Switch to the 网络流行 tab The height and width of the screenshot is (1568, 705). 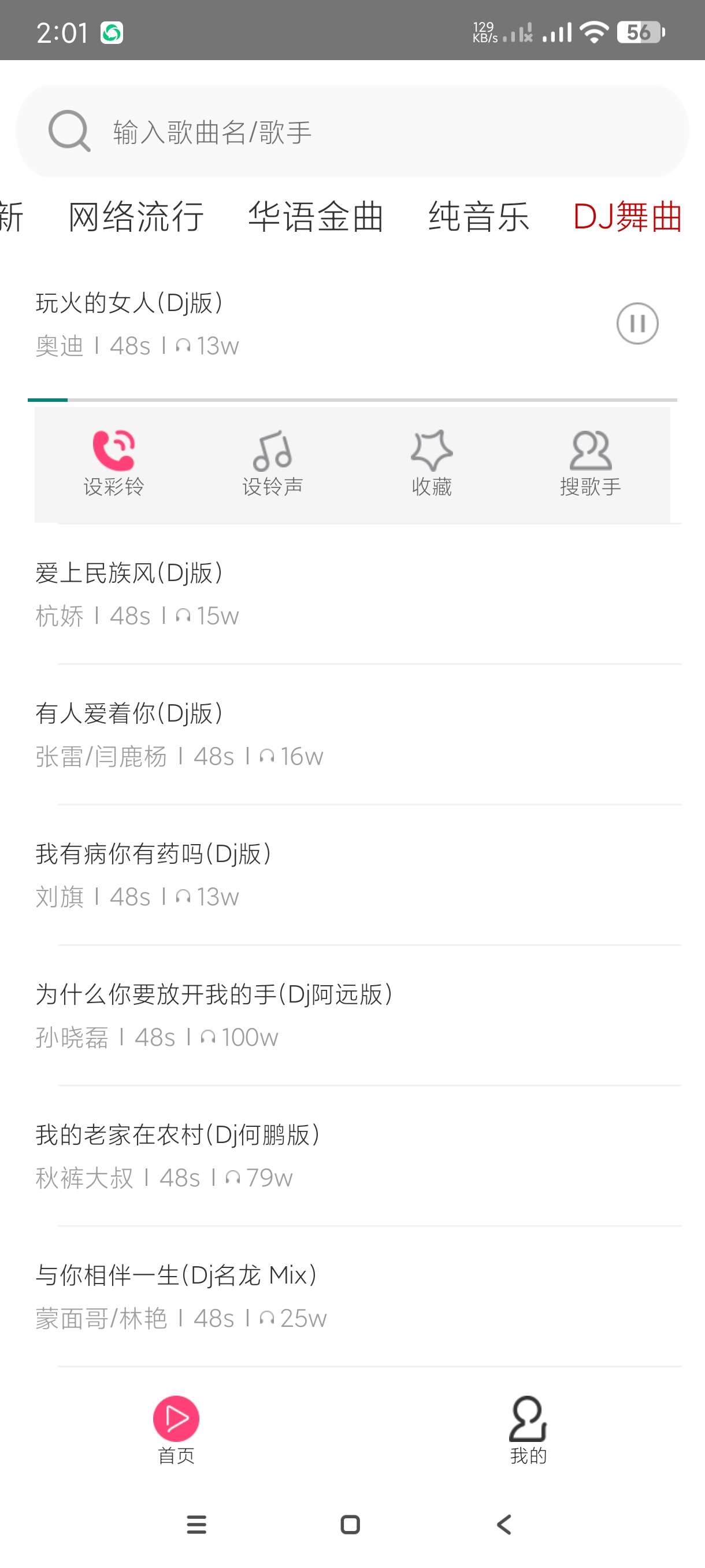(x=136, y=217)
